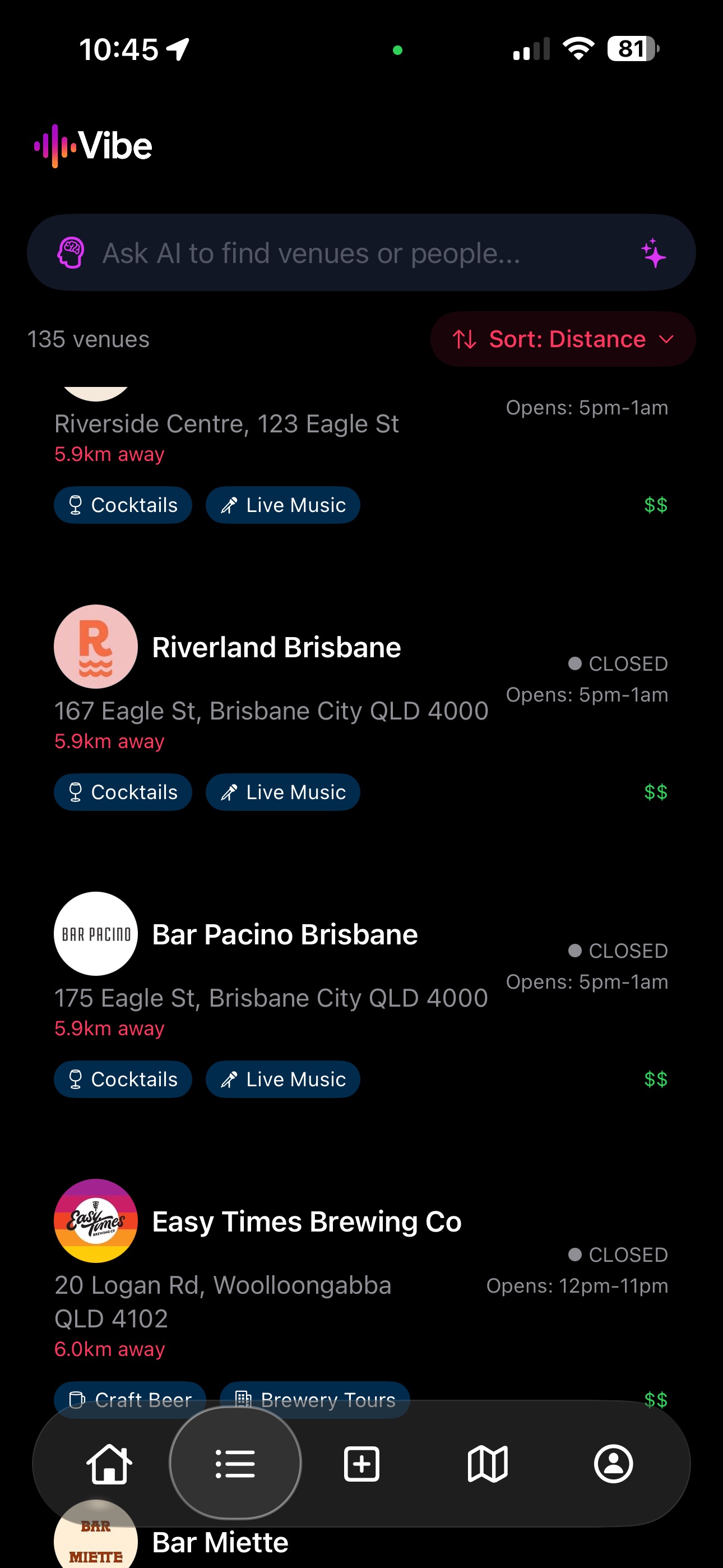Toggle the Cocktails filter on Riverland Brisbane
This screenshot has height=1568, width=723.
(x=122, y=792)
